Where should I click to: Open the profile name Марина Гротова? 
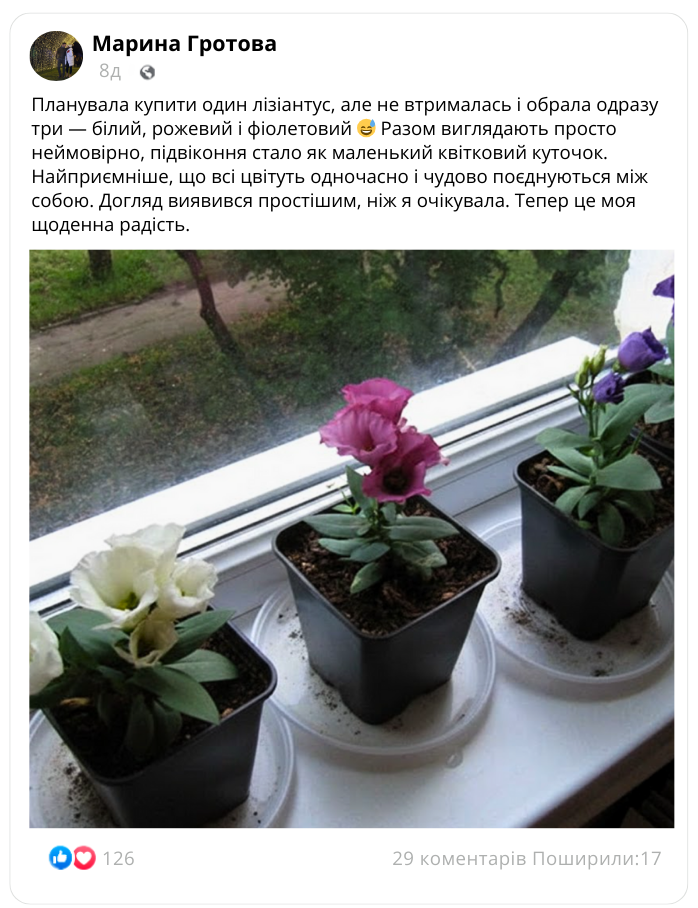(x=184, y=44)
